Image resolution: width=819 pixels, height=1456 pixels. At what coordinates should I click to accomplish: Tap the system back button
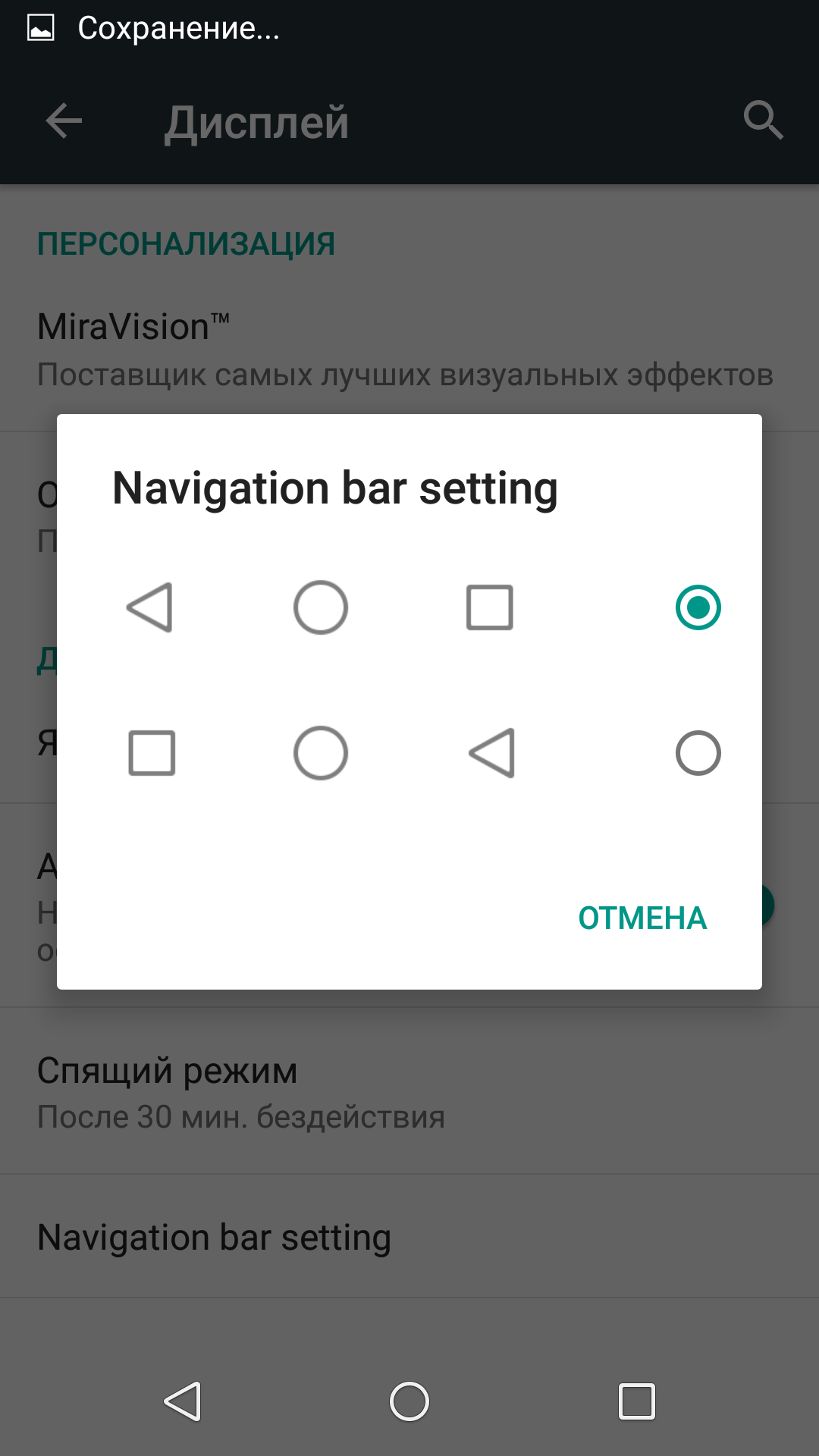pos(183,1401)
